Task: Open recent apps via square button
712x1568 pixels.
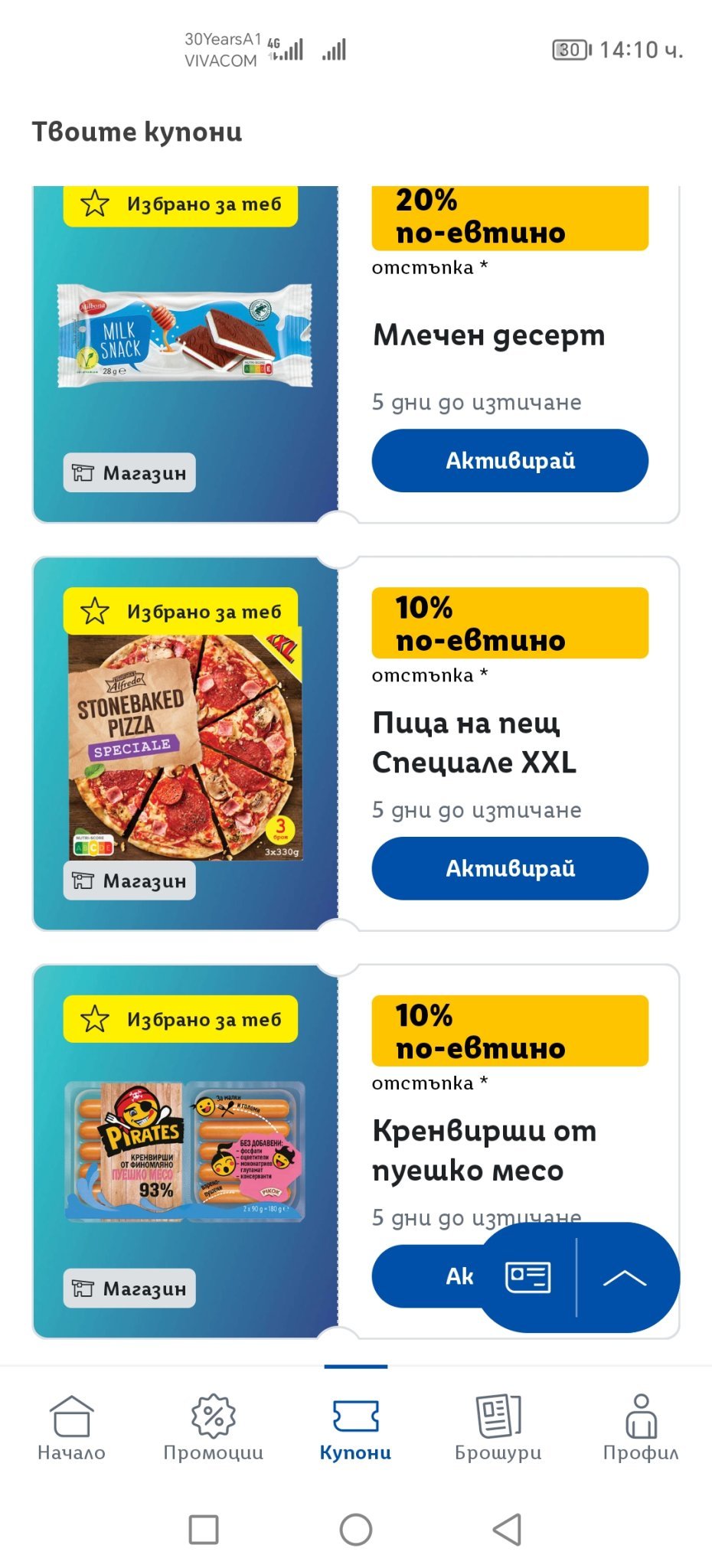Action: pos(204,1529)
